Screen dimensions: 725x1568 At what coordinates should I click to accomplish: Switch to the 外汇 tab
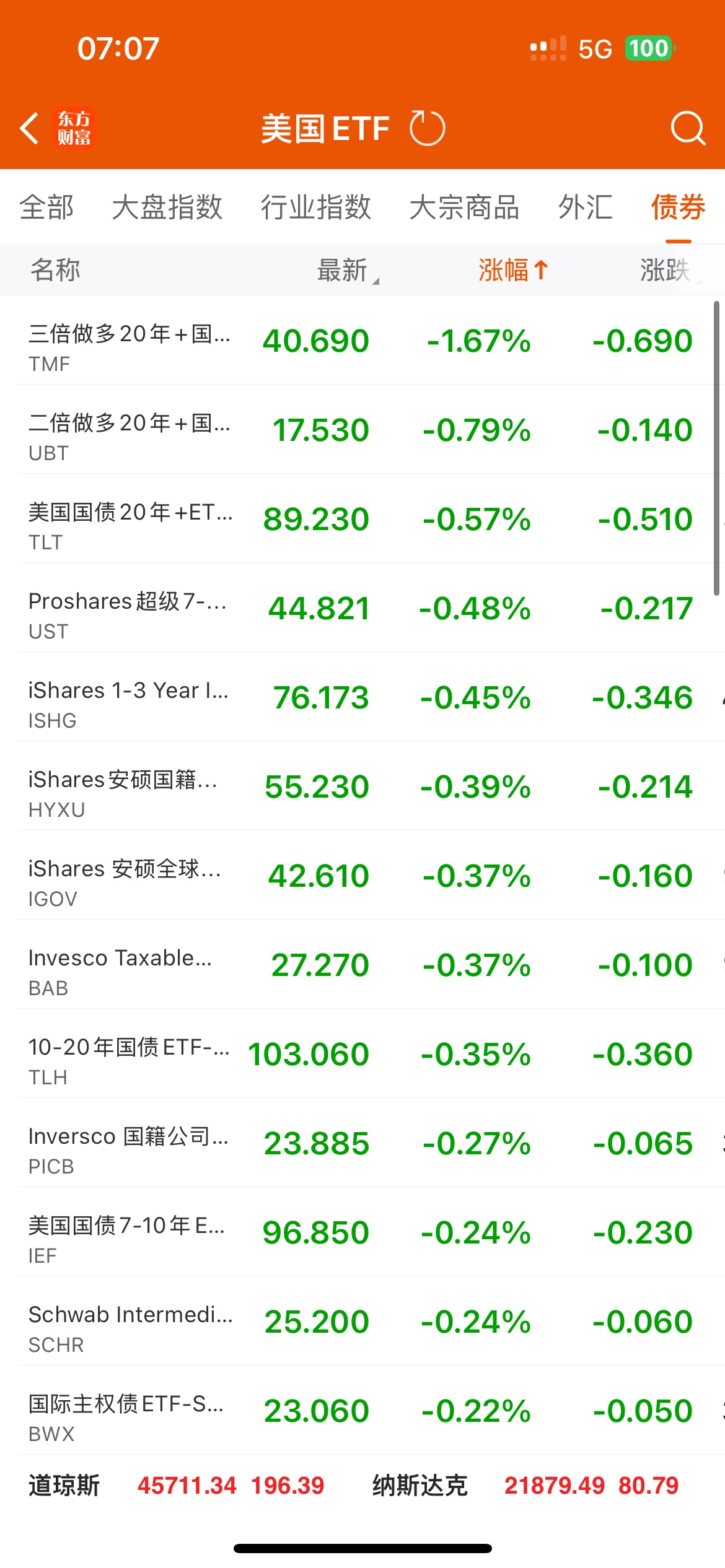click(x=585, y=207)
